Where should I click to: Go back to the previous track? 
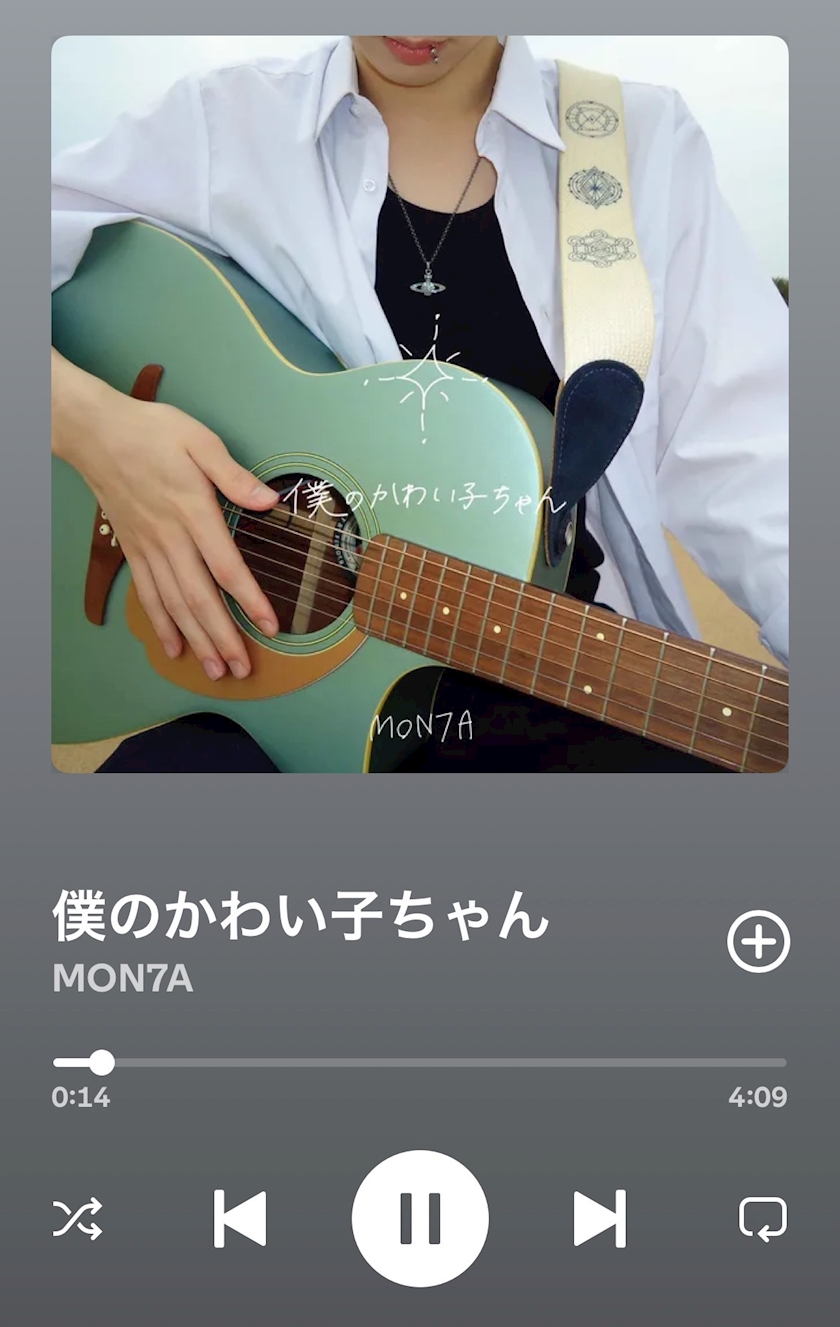(240, 1218)
